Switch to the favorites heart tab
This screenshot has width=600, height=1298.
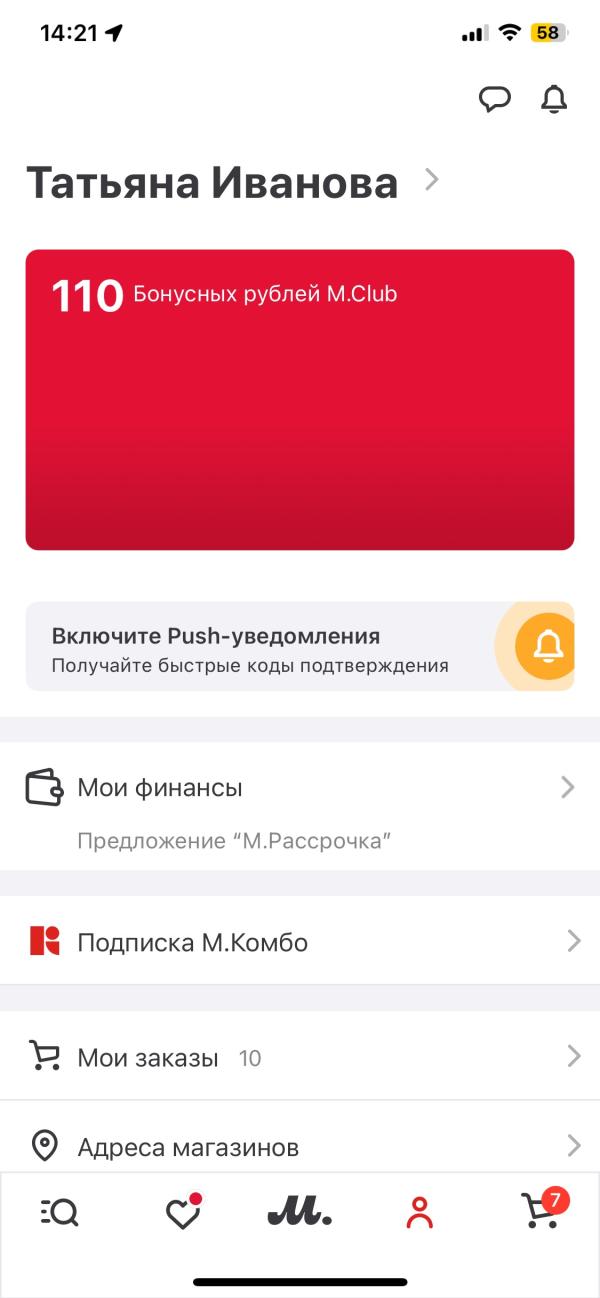click(x=183, y=1212)
